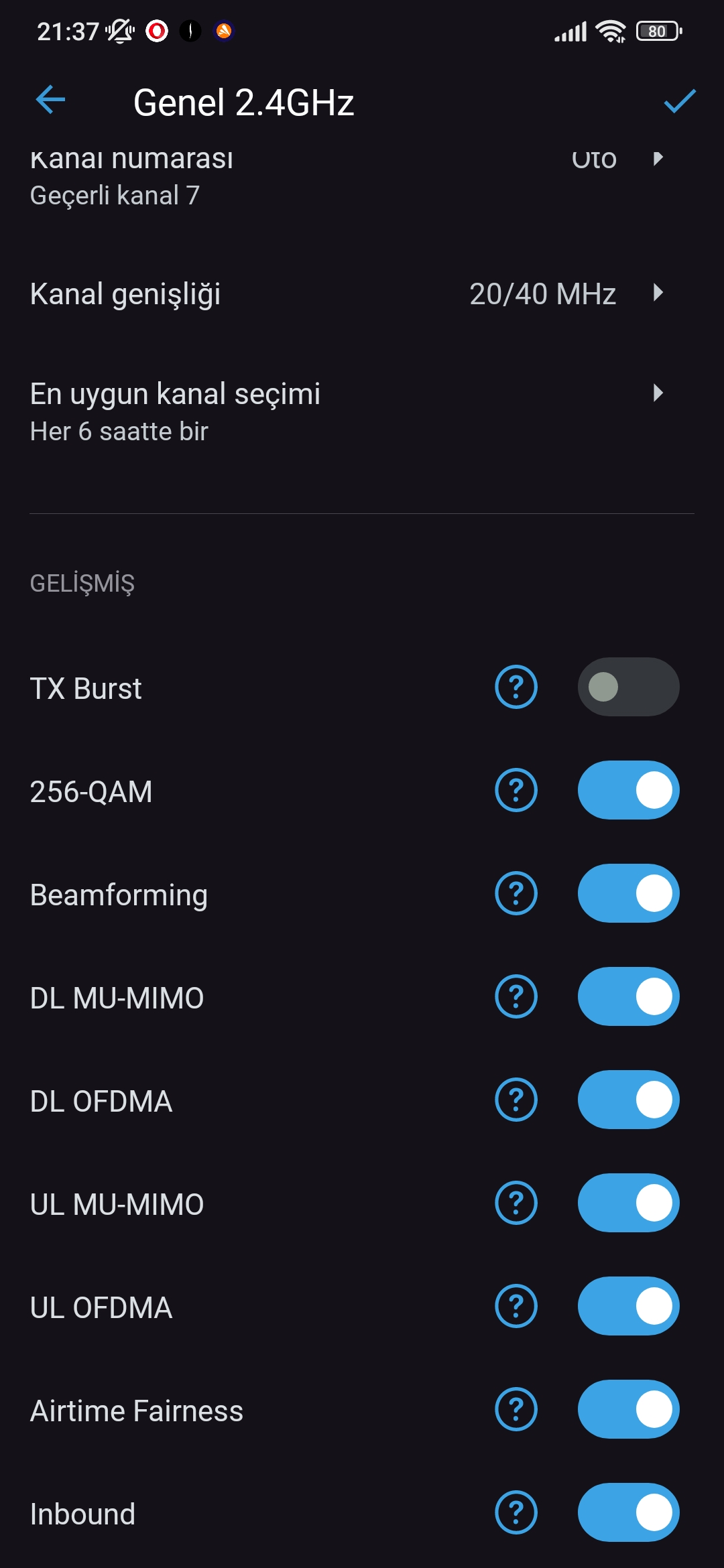Enable the TX Burst switch

(x=628, y=687)
